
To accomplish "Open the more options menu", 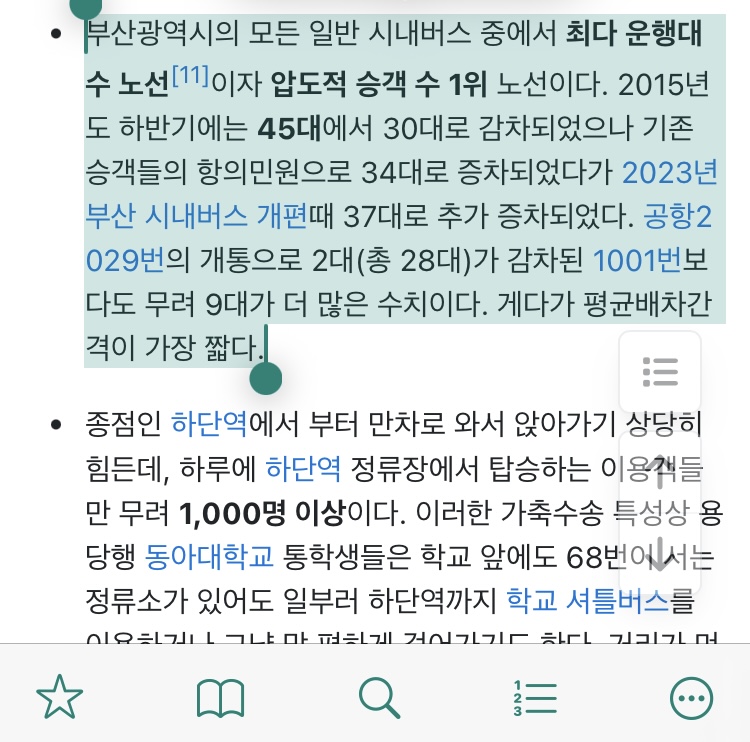I will click(x=691, y=697).
